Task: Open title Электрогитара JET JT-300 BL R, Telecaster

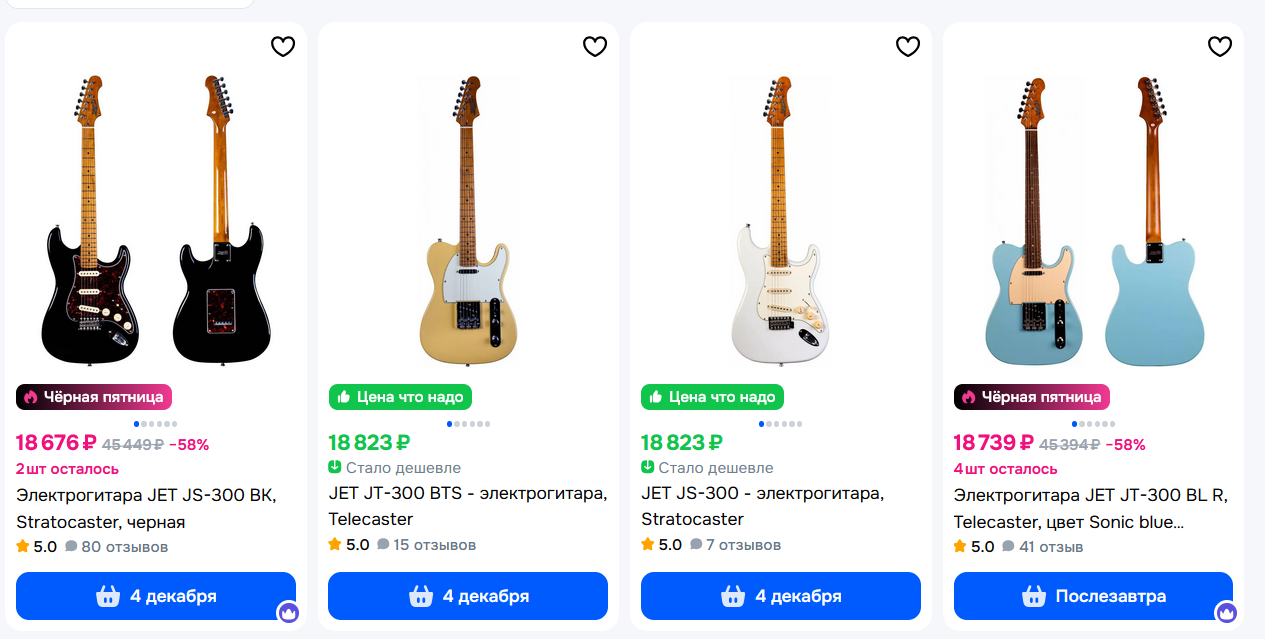Action: click(x=1090, y=508)
